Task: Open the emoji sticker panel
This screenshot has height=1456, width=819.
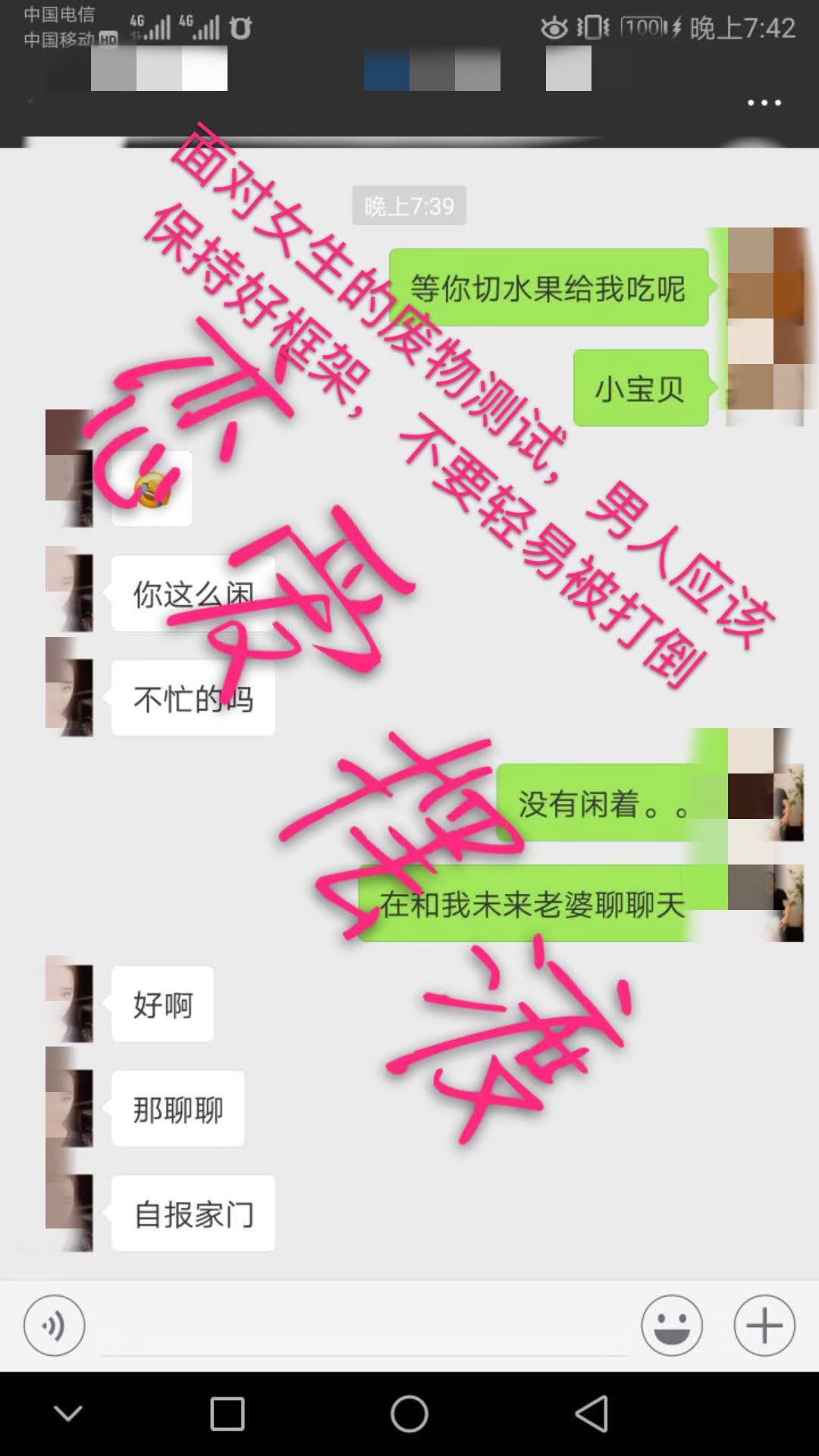Action: [x=671, y=1325]
